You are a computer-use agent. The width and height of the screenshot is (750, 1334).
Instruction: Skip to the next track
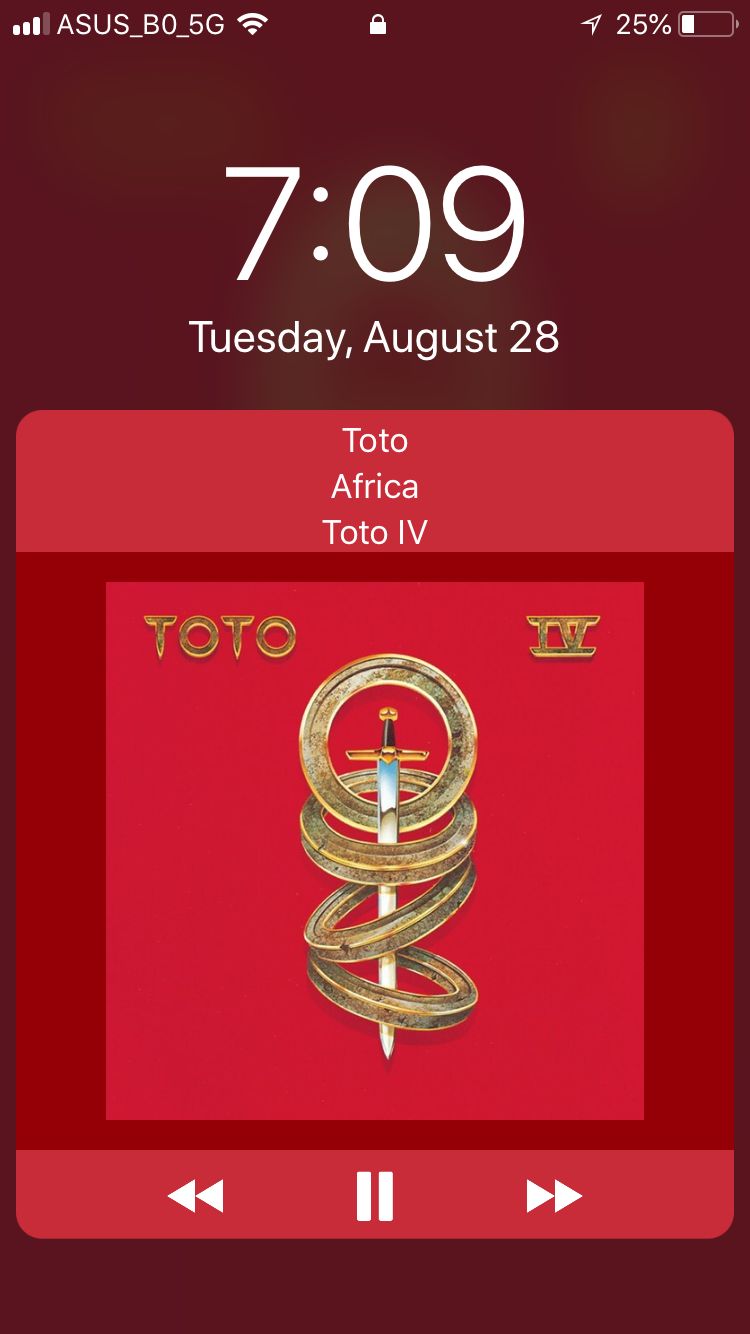(554, 1196)
